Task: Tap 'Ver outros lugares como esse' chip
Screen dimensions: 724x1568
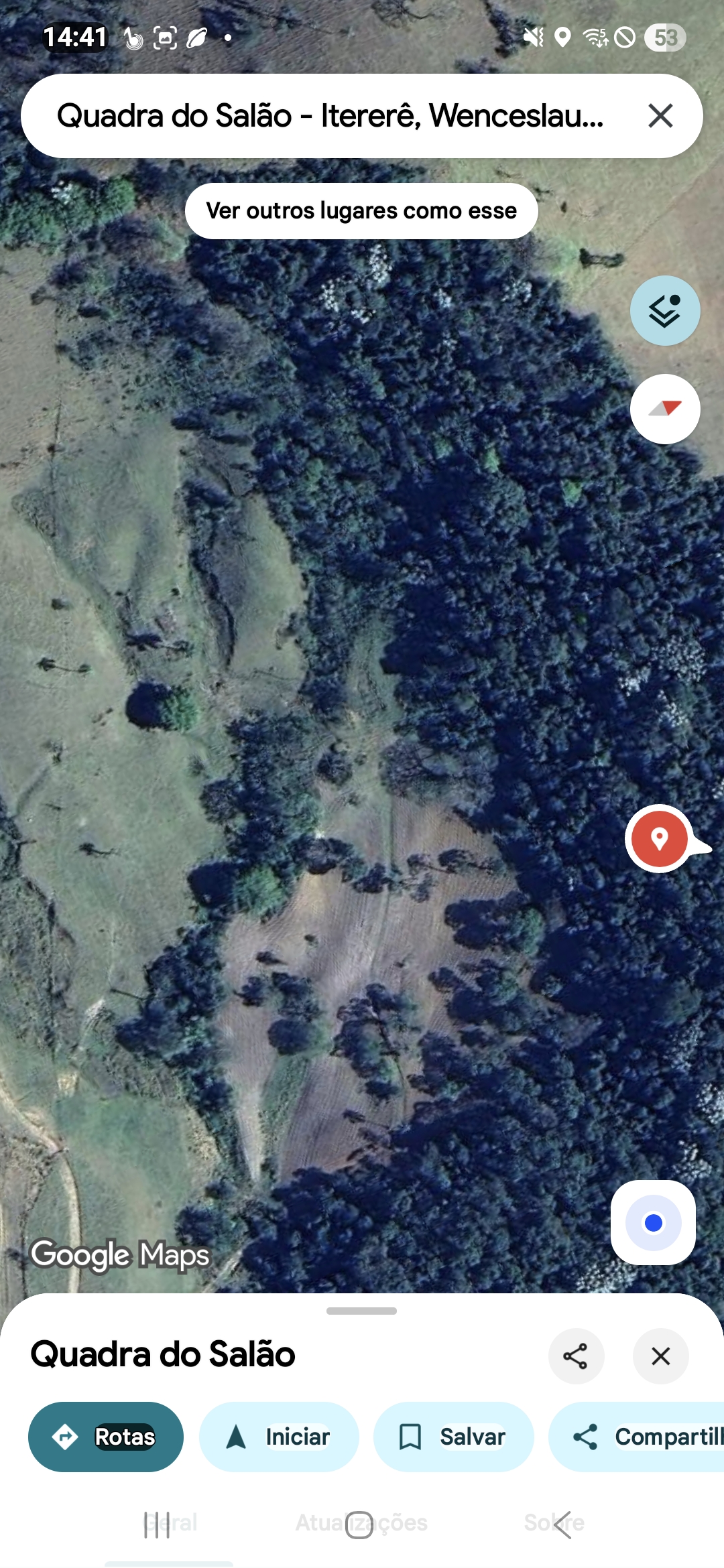Action: click(x=361, y=211)
